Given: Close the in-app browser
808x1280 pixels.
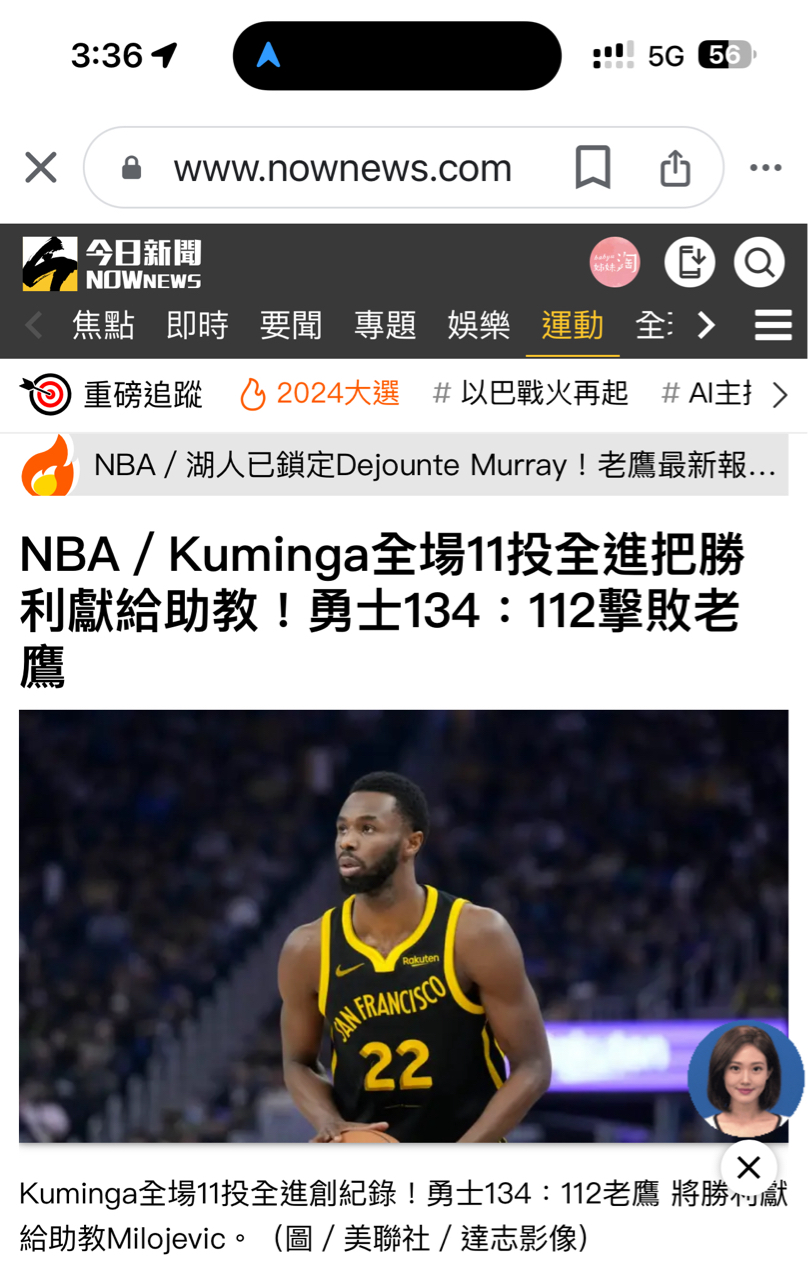Looking at the screenshot, I should pos(41,168).
